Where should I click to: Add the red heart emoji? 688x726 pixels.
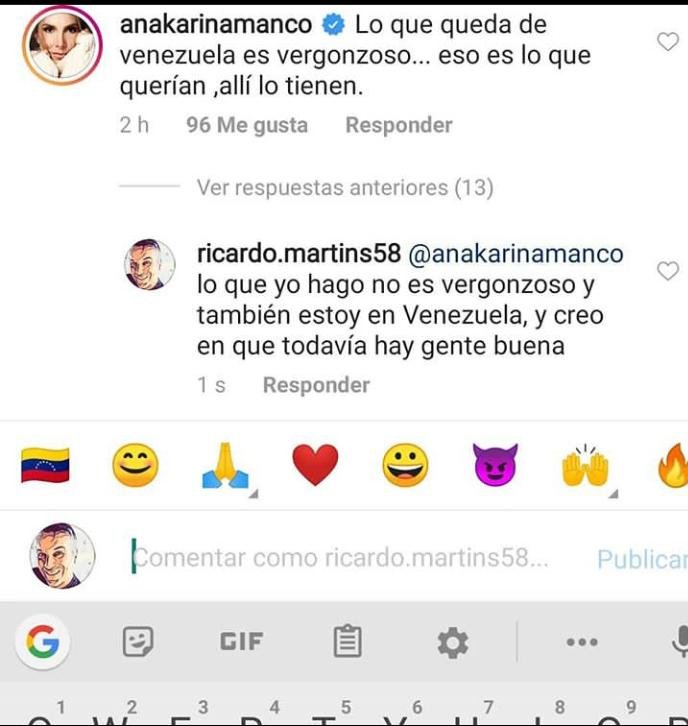click(x=315, y=466)
